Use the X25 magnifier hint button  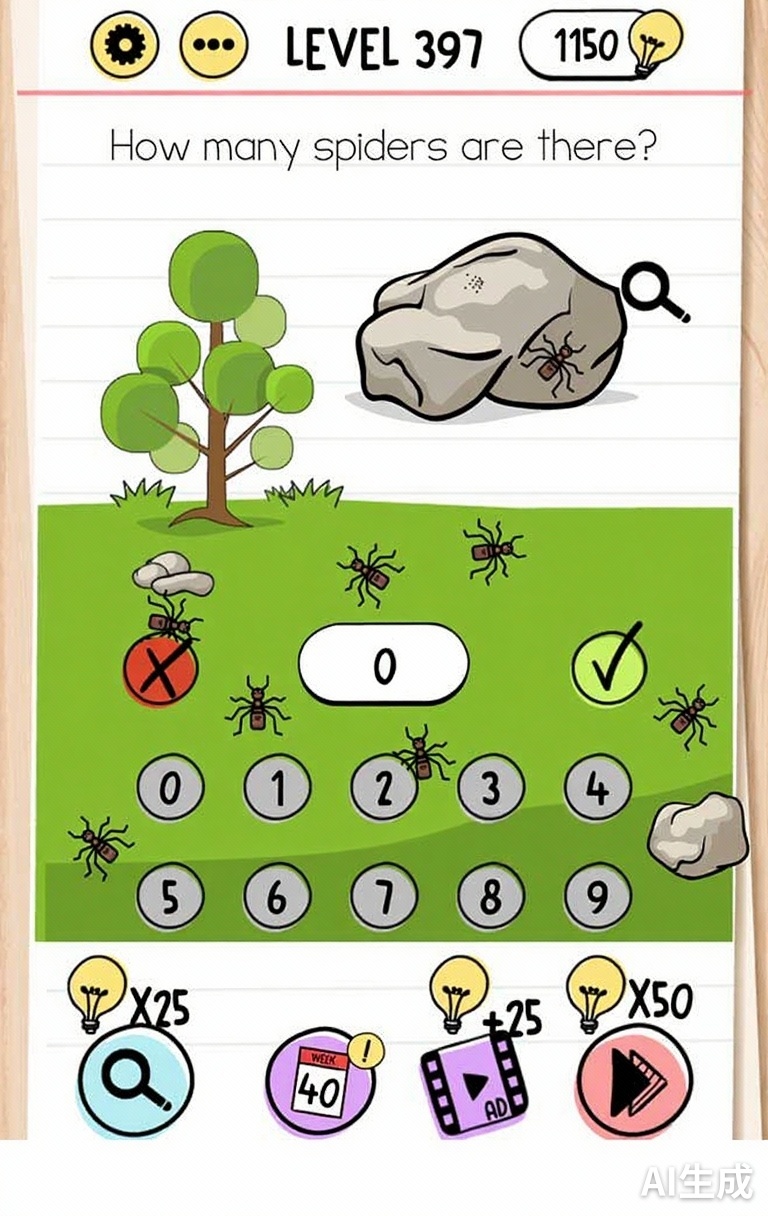pos(135,1080)
